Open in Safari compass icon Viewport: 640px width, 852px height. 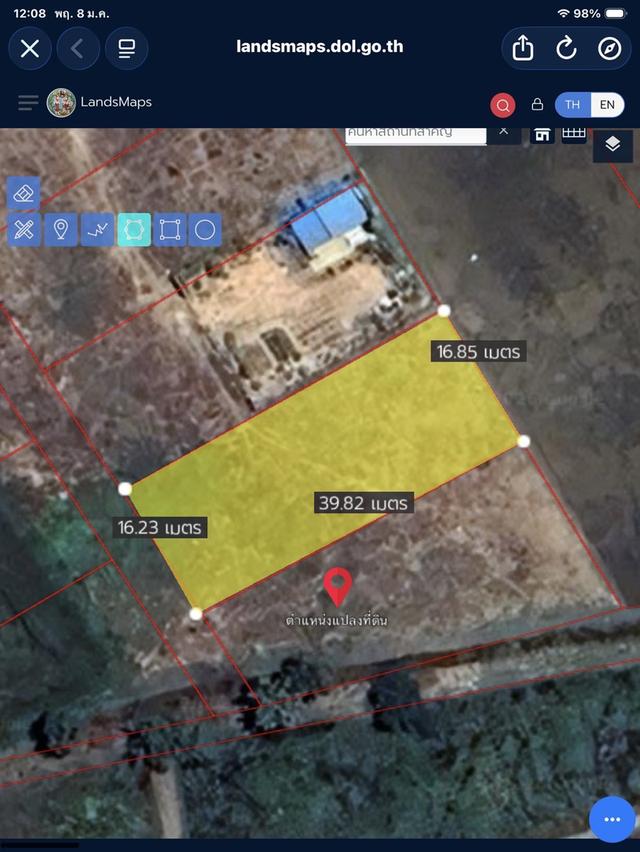[610, 48]
